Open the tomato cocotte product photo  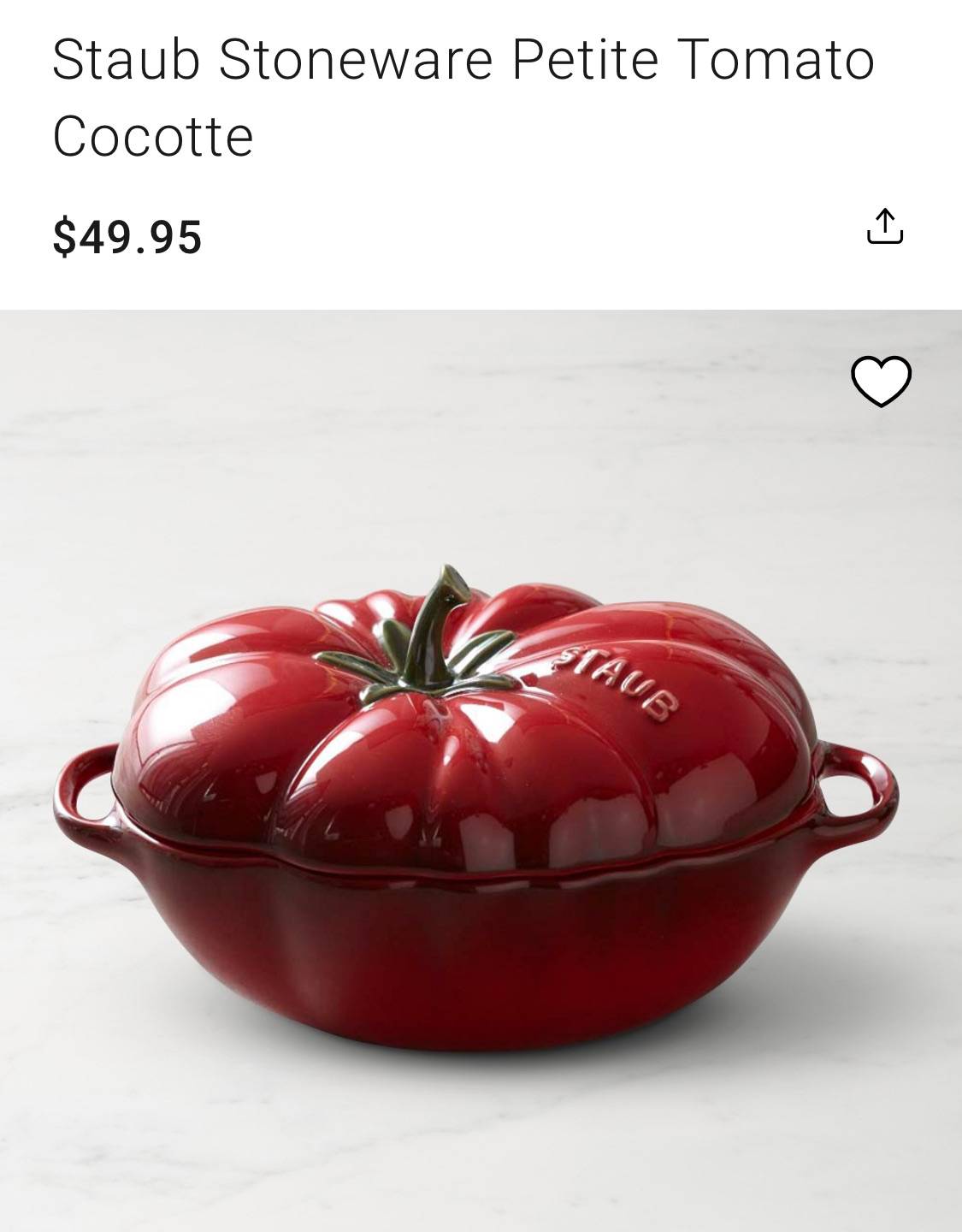point(481,770)
